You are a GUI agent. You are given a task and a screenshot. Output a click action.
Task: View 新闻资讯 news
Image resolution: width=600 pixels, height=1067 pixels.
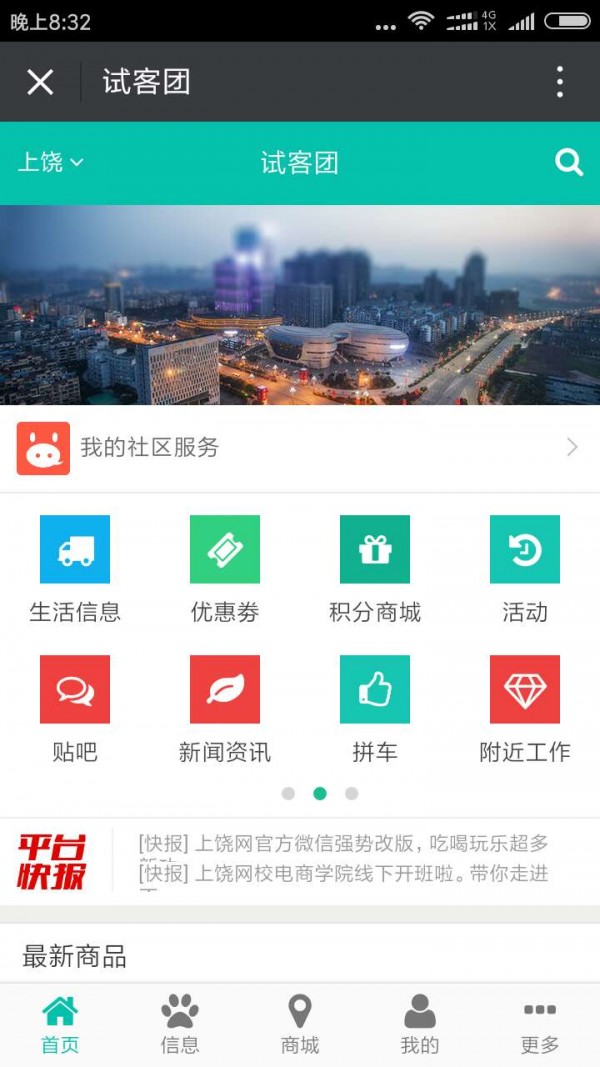coord(225,708)
